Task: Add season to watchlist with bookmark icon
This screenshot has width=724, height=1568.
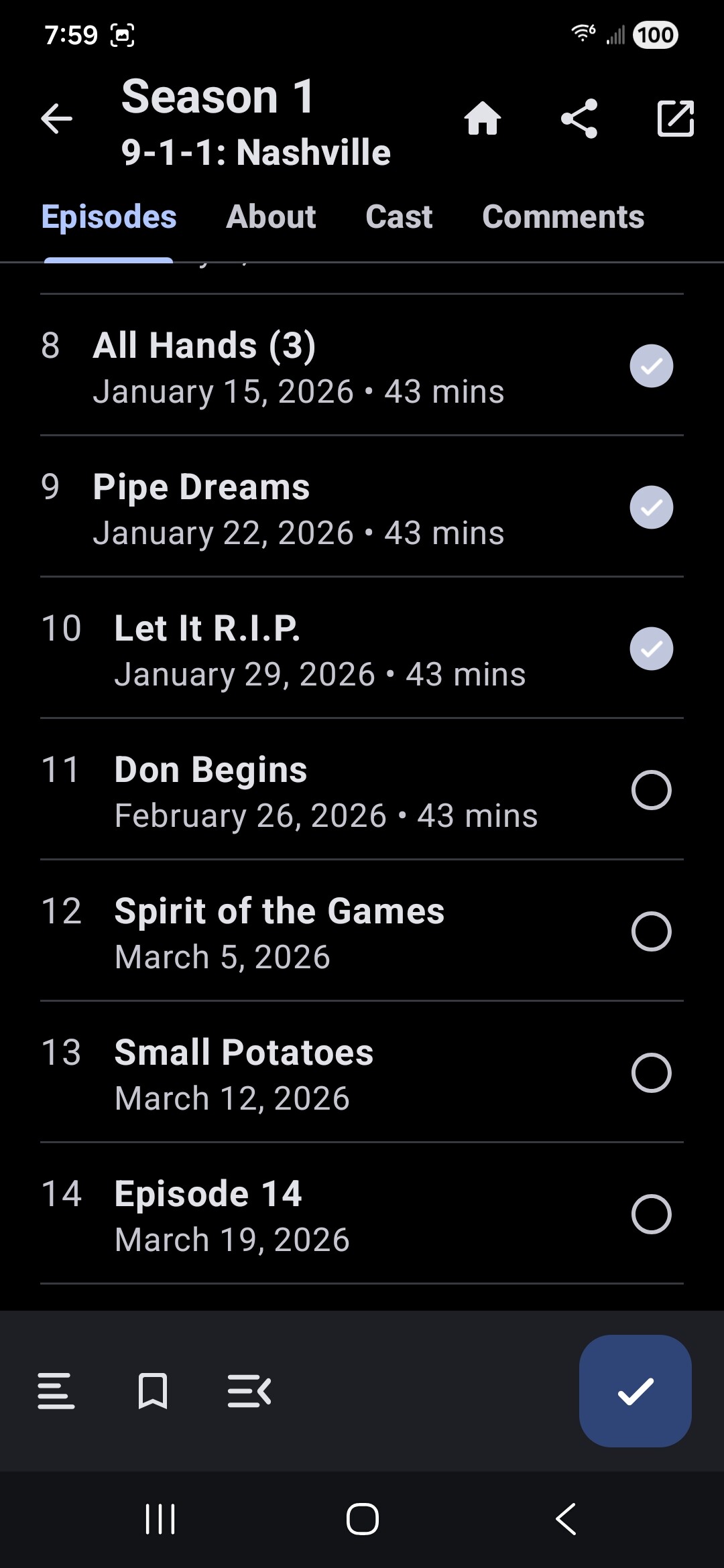Action: click(x=153, y=1391)
